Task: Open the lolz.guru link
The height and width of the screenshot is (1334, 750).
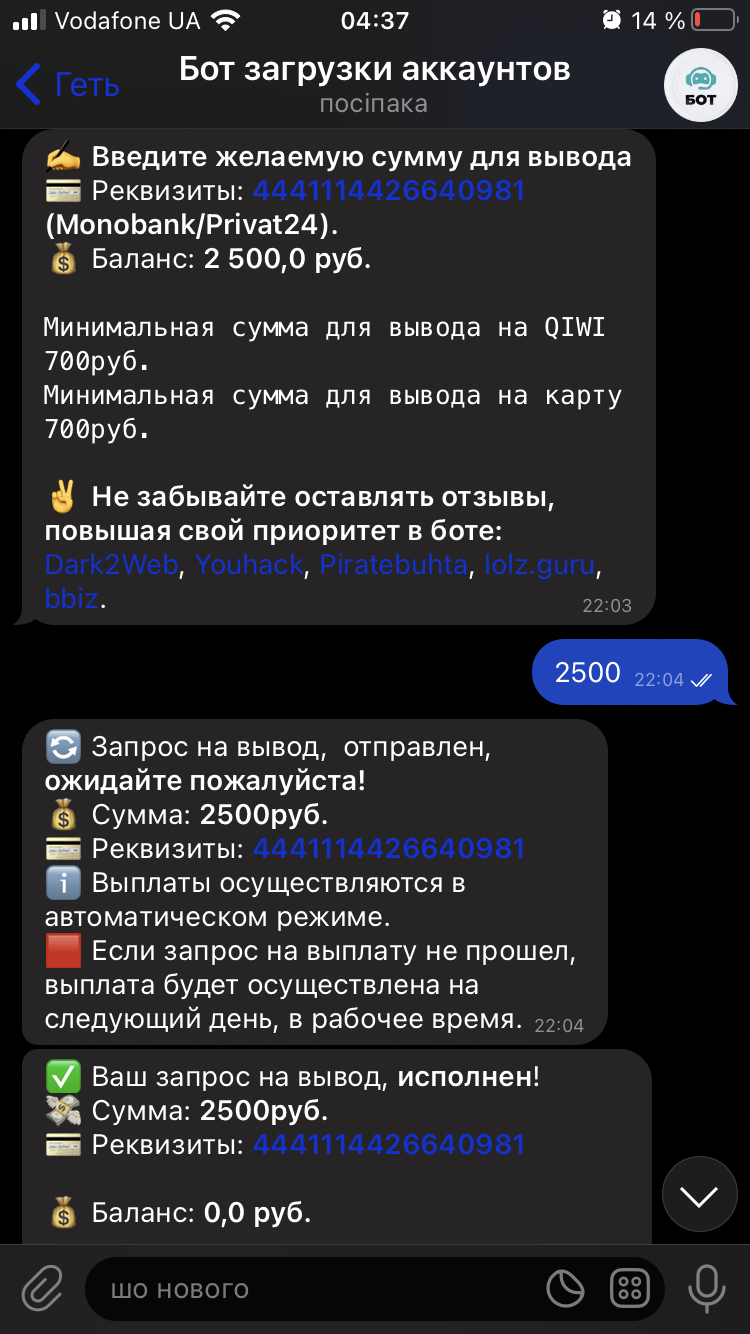Action: pos(538,565)
